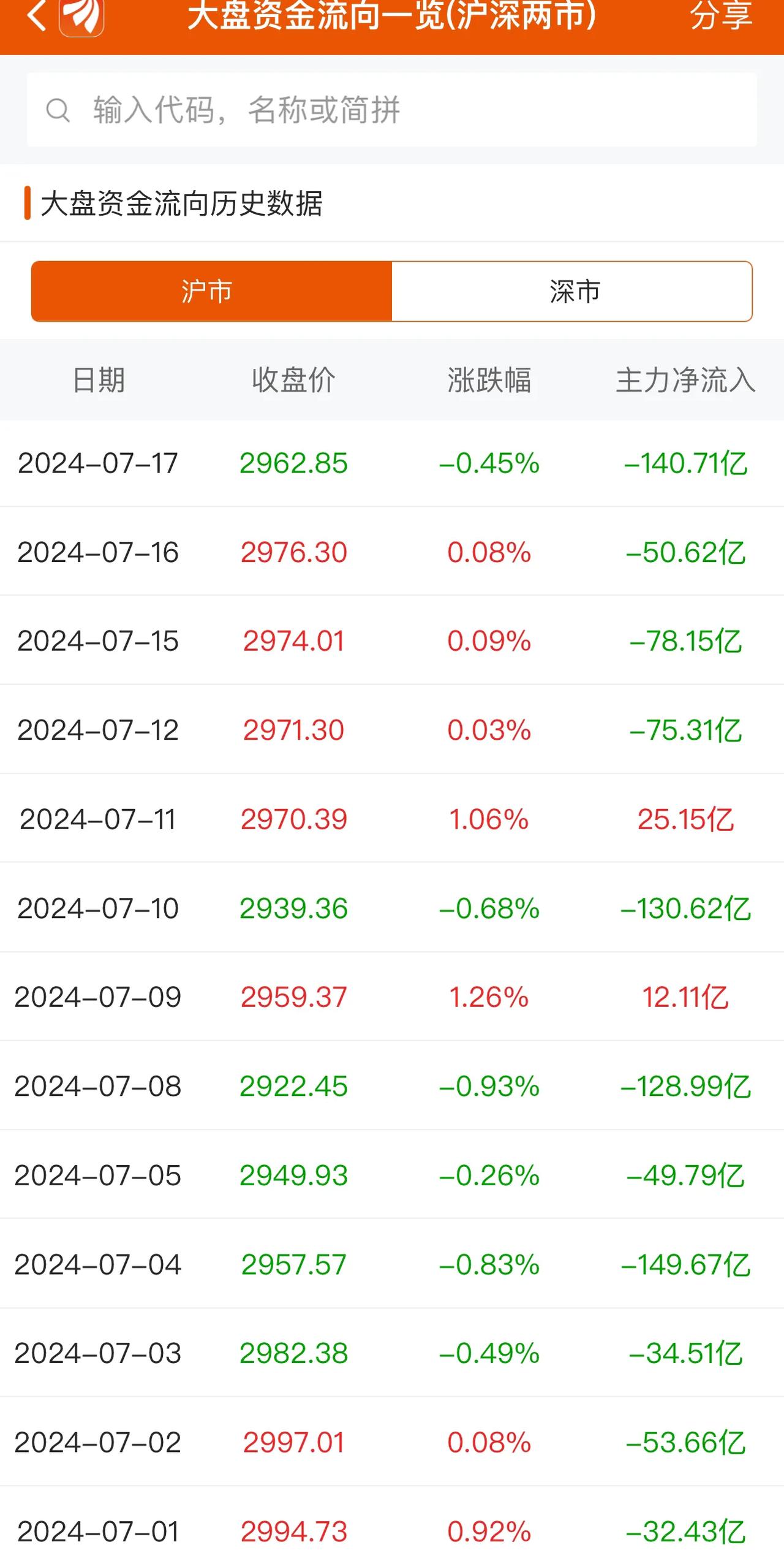This screenshot has width=784, height=1553.
Task: Tap the 分享 share button
Action: 721,15
